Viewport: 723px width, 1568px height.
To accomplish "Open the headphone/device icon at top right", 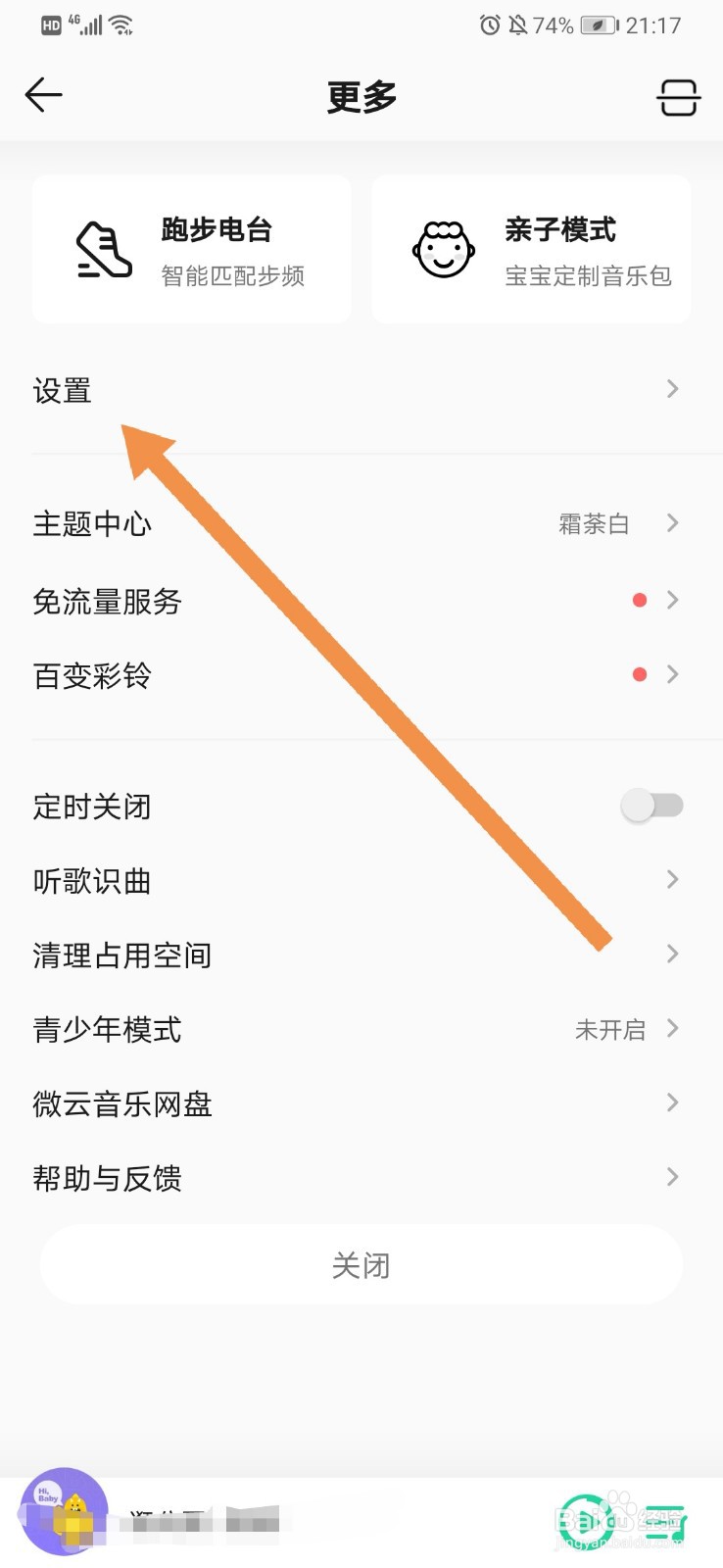I will click(x=678, y=96).
